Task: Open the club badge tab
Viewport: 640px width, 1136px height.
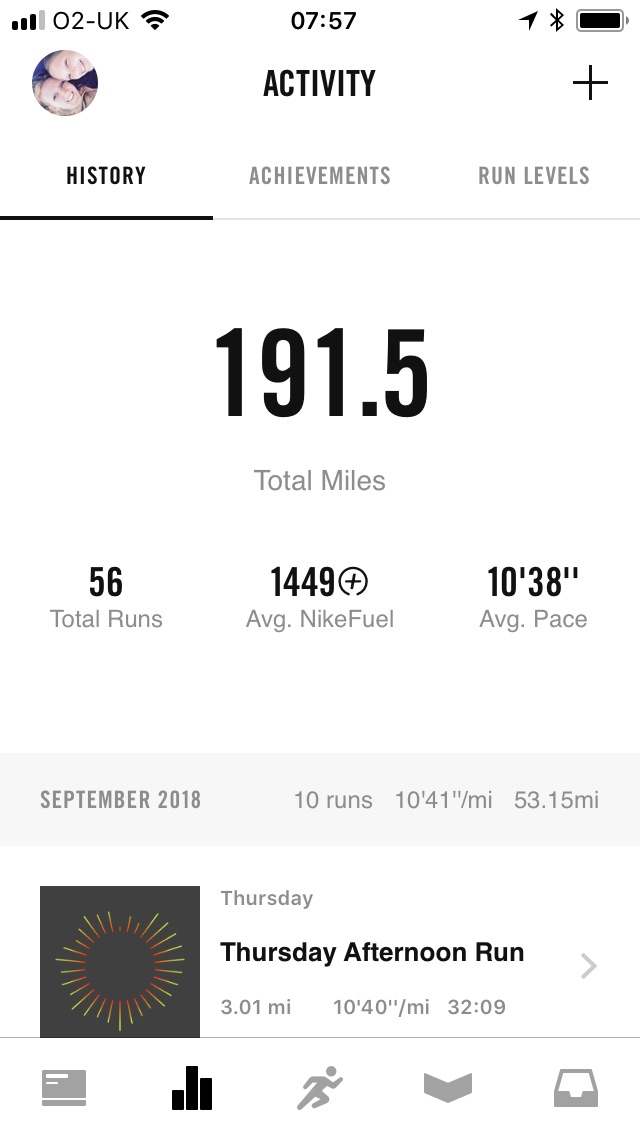Action: point(447,1088)
